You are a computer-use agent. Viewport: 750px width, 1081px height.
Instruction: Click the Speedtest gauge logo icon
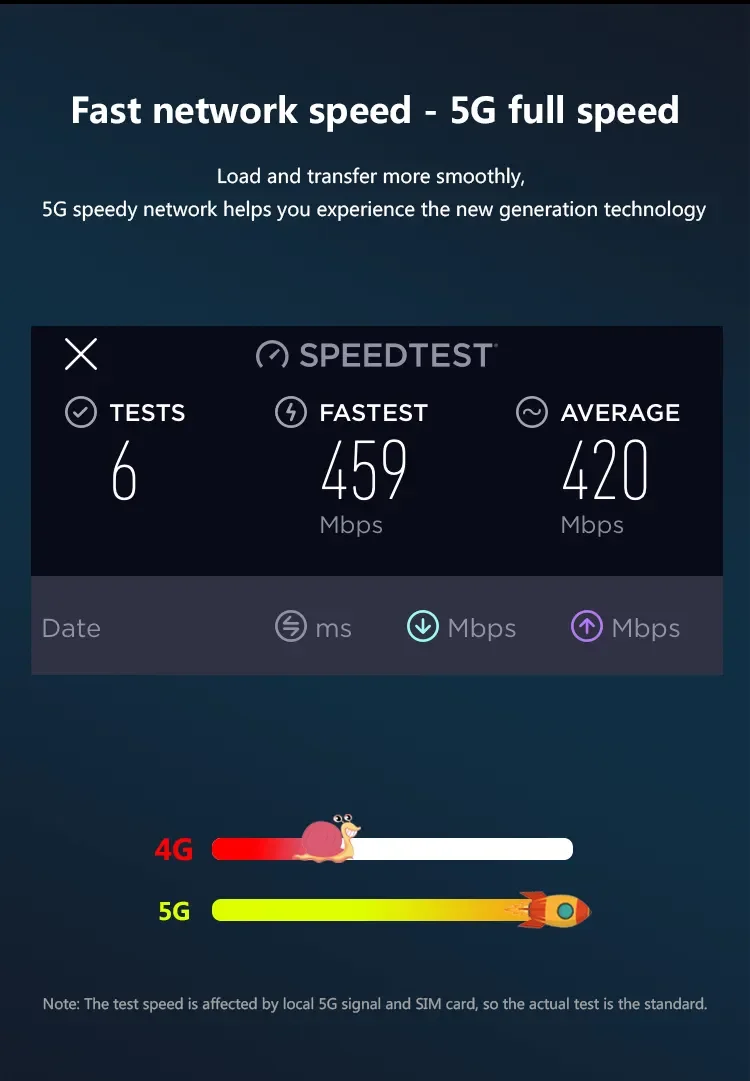pyautogui.click(x=272, y=355)
